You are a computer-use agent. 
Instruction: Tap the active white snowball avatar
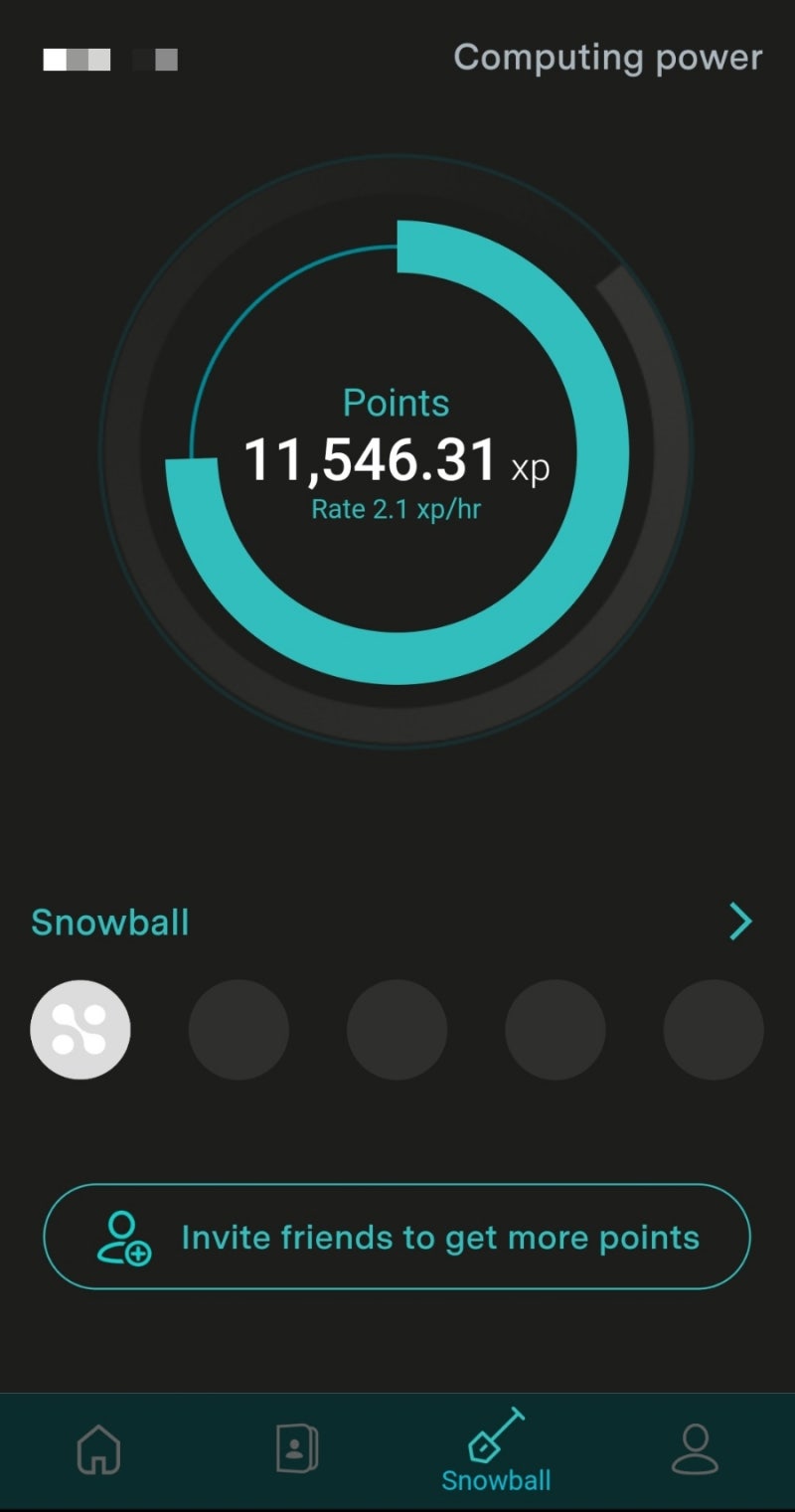80,1030
